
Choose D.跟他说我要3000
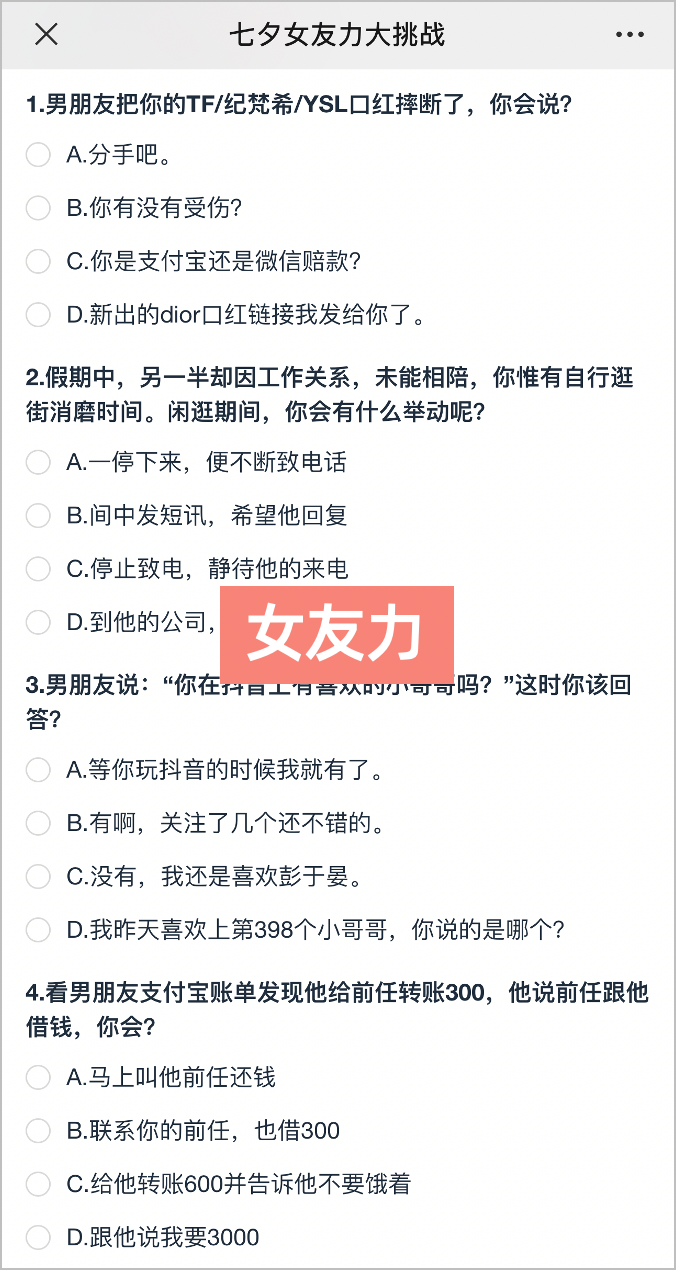[x=38, y=1238]
